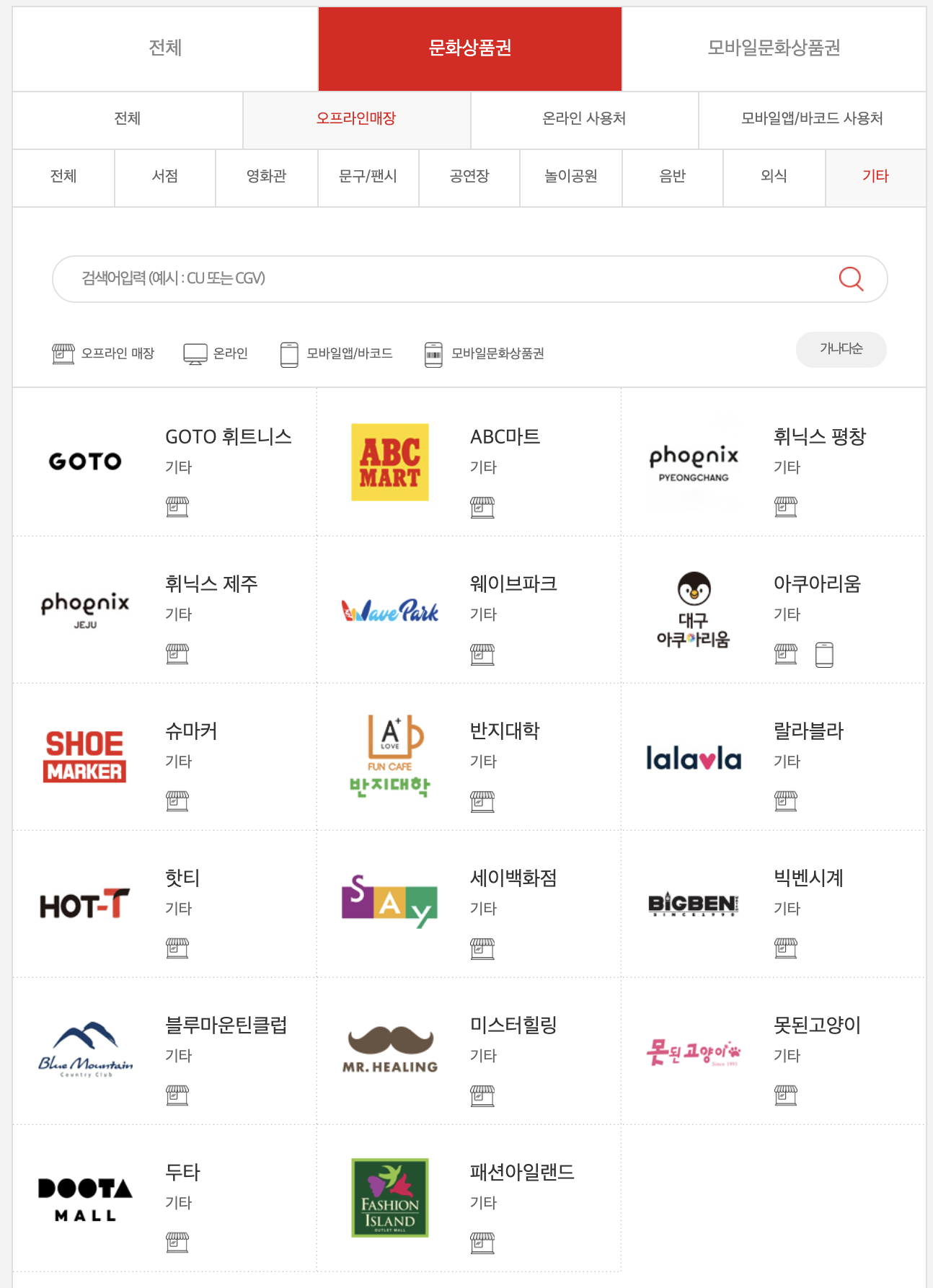Click the search magnifier icon
The width and height of the screenshot is (933, 1288).
852,278
